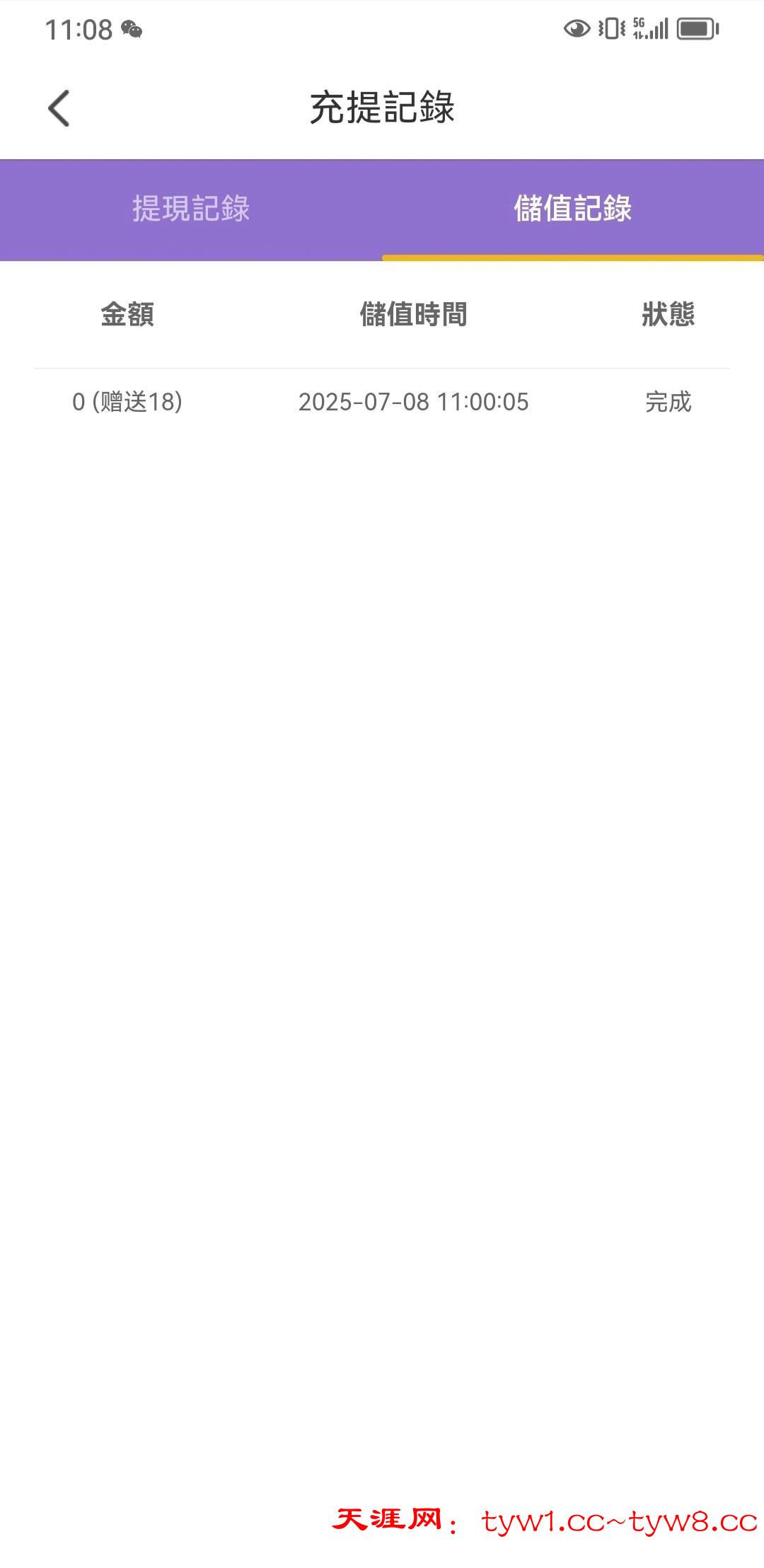This screenshot has width=764, height=1568.
Task: Go back from the 充提記錄 page
Action: (59, 108)
